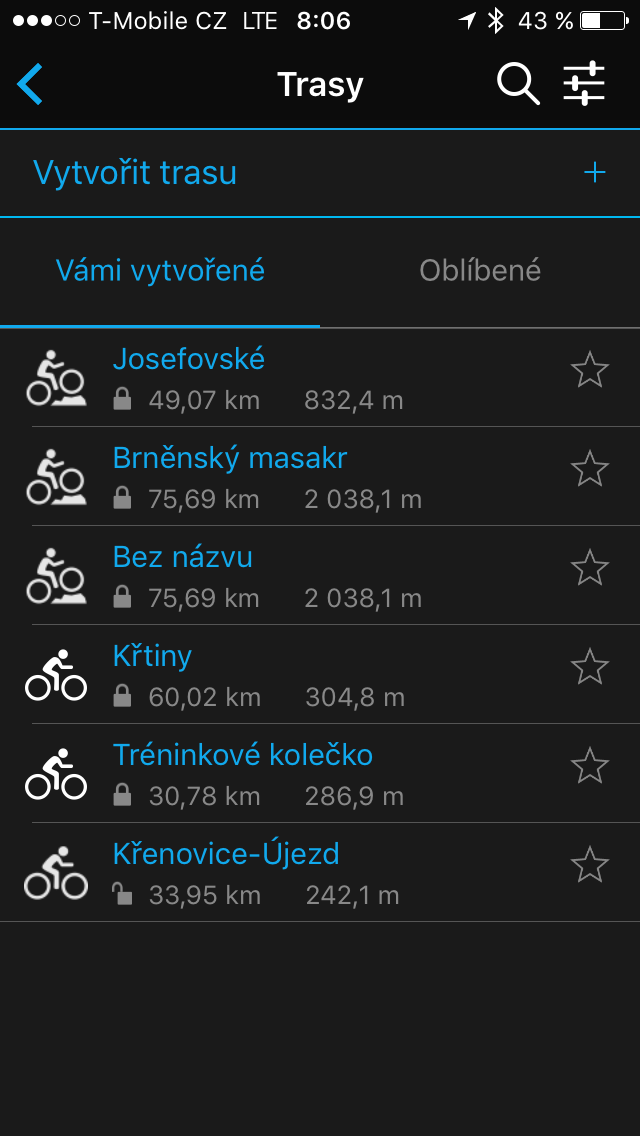Screen dimensions: 640x1136
Task: Open the Tréninkové kolečko route
Action: [243, 755]
